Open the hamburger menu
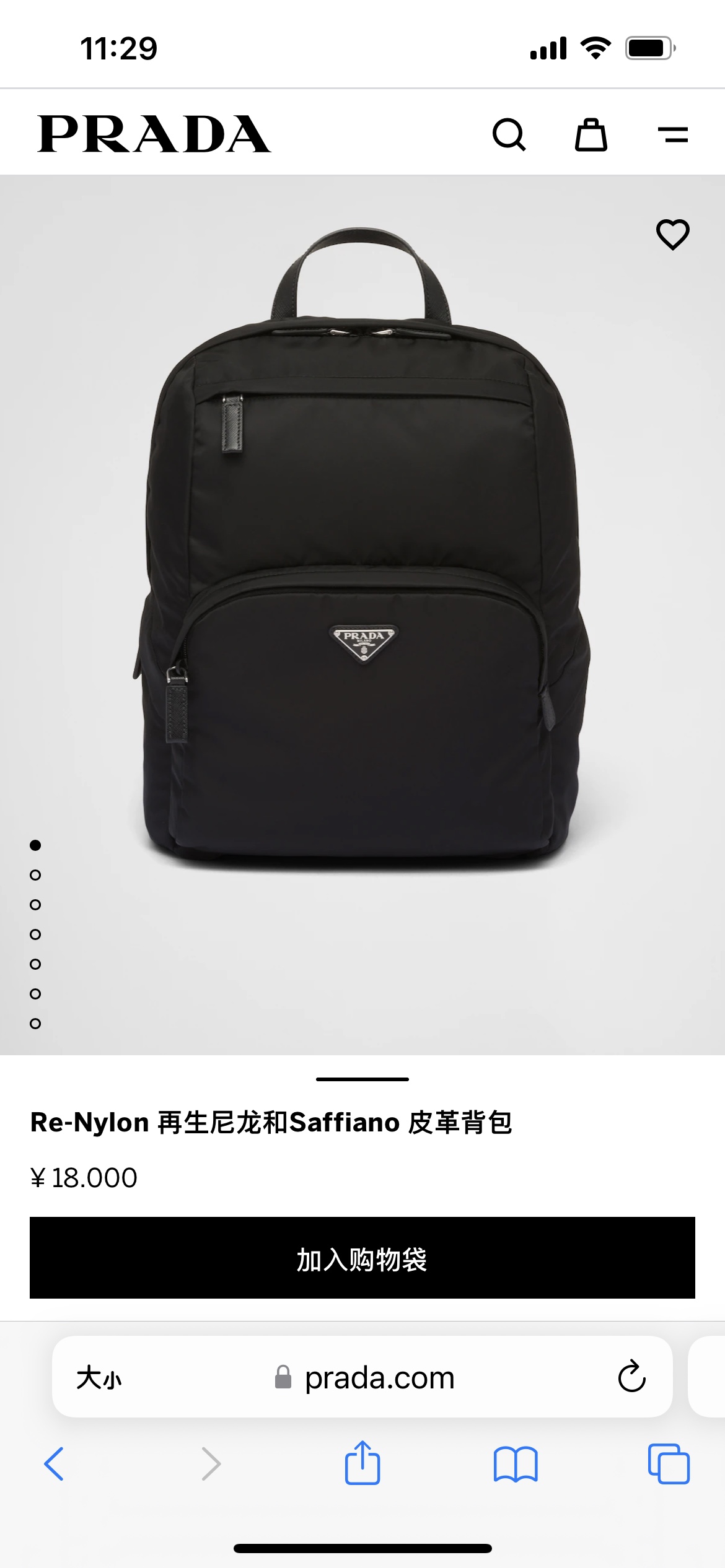 673,134
